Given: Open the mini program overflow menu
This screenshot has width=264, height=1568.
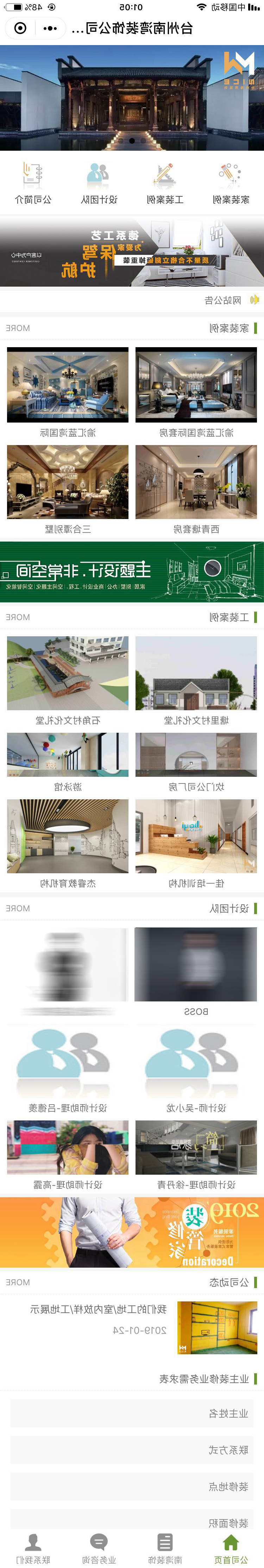Looking at the screenshot, I should click(x=51, y=28).
